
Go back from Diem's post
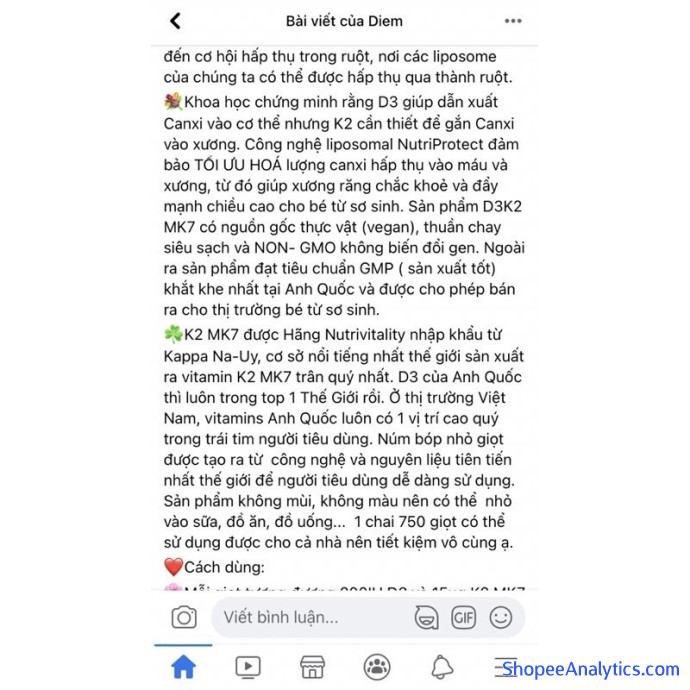coord(176,21)
